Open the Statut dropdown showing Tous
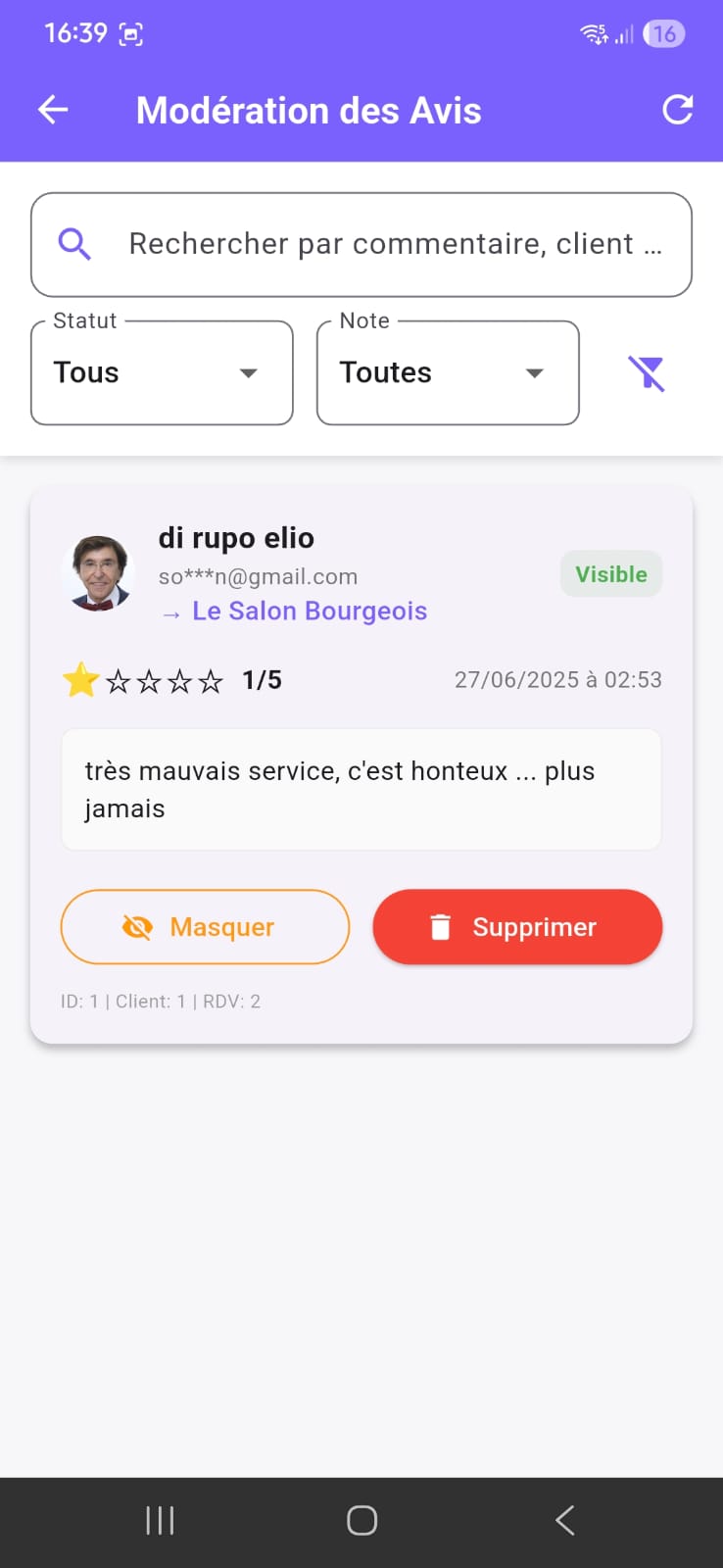The width and height of the screenshot is (723, 1568). tap(161, 372)
